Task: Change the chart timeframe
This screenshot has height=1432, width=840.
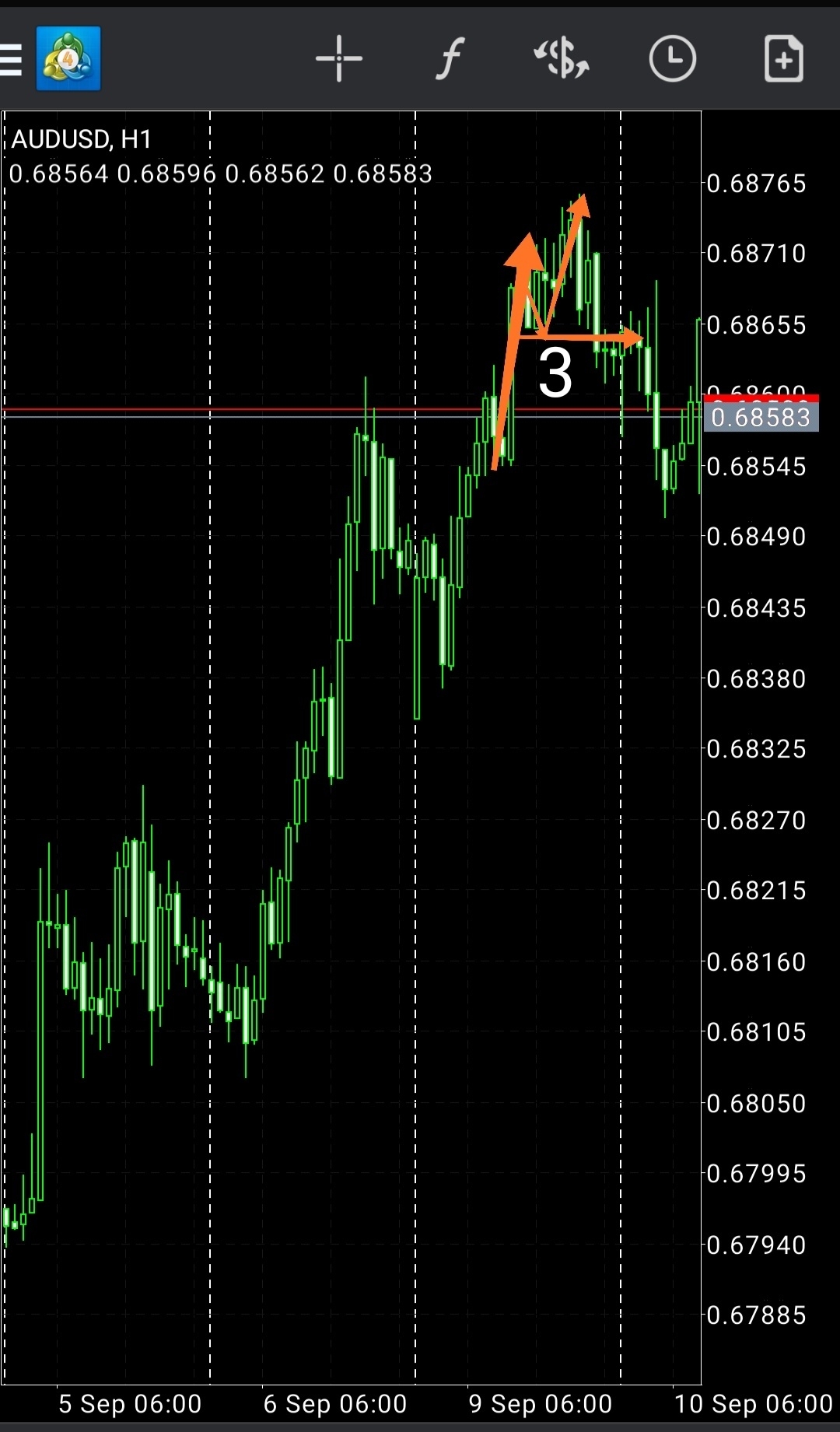Action: coord(672,59)
